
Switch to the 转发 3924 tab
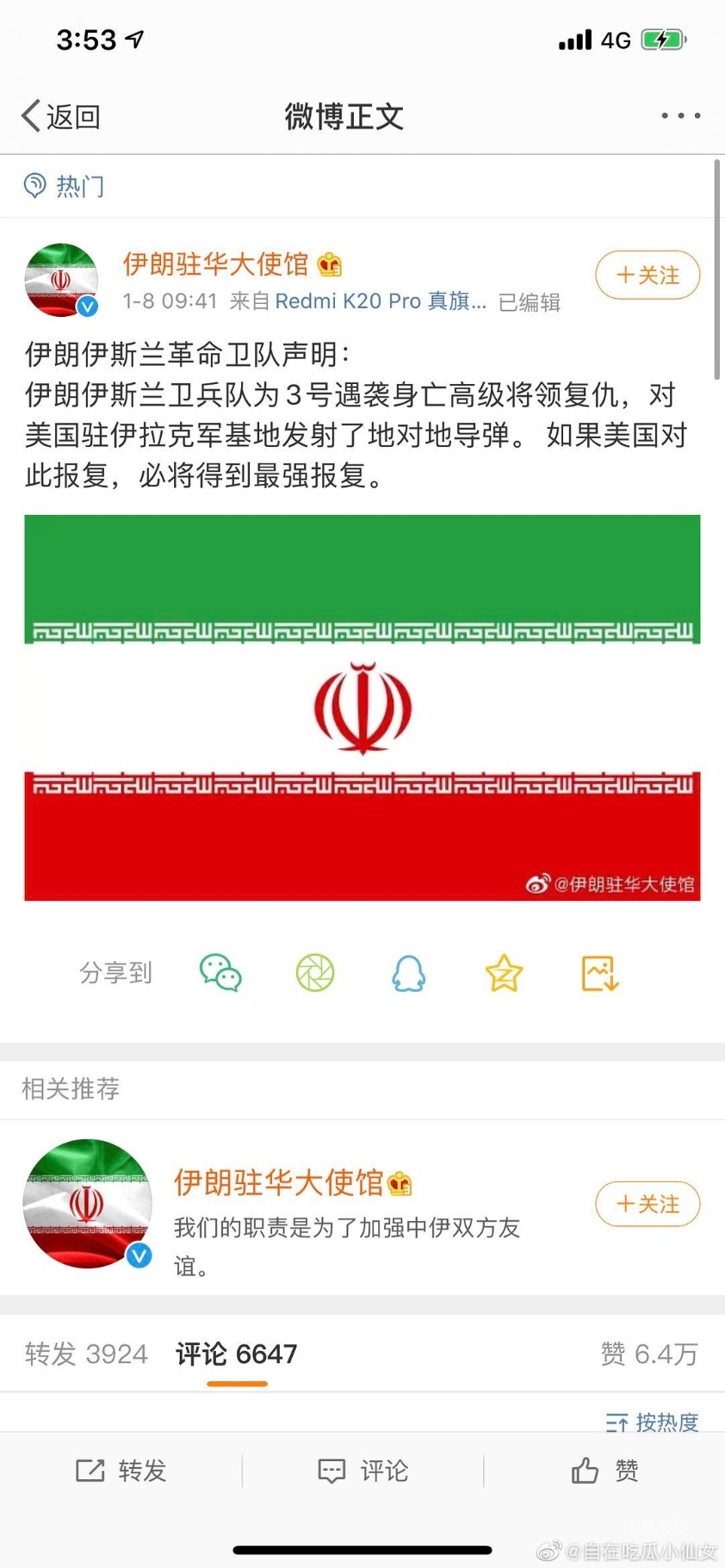[86, 1354]
